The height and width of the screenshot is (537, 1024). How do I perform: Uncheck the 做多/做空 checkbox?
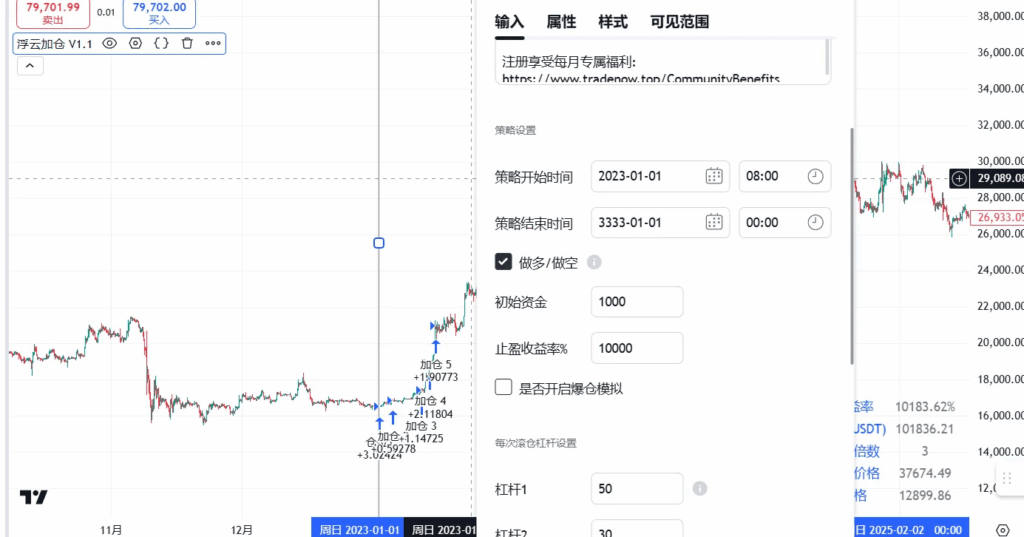coord(504,262)
